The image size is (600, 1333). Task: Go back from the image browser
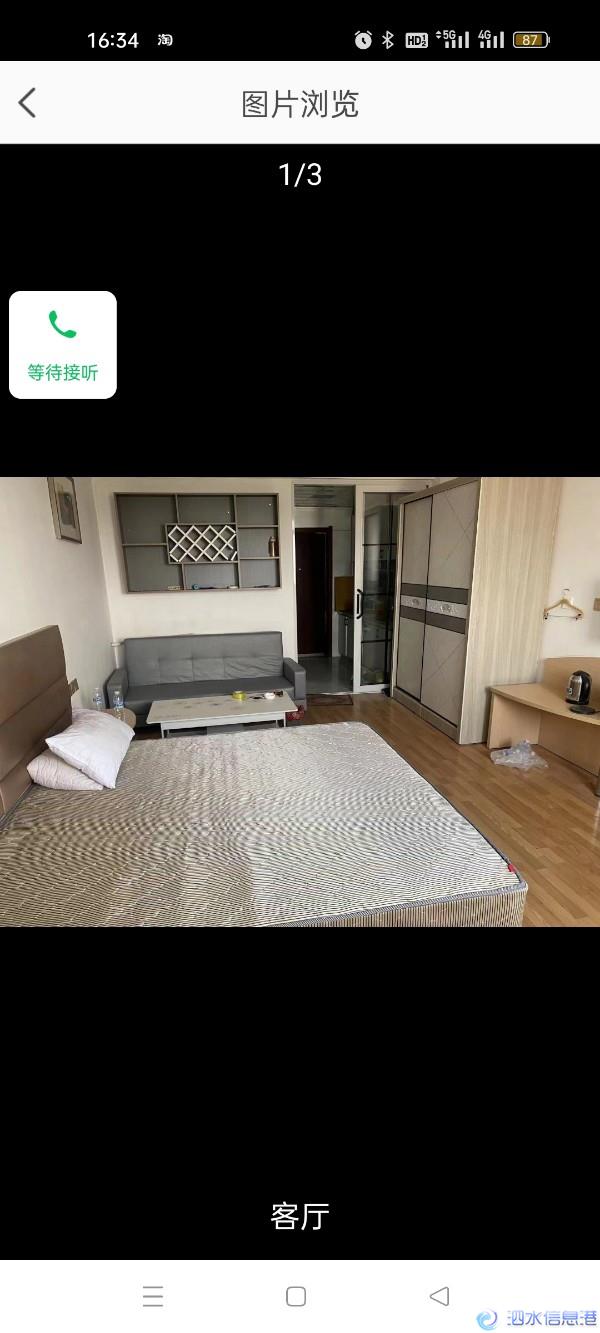pos(27,102)
